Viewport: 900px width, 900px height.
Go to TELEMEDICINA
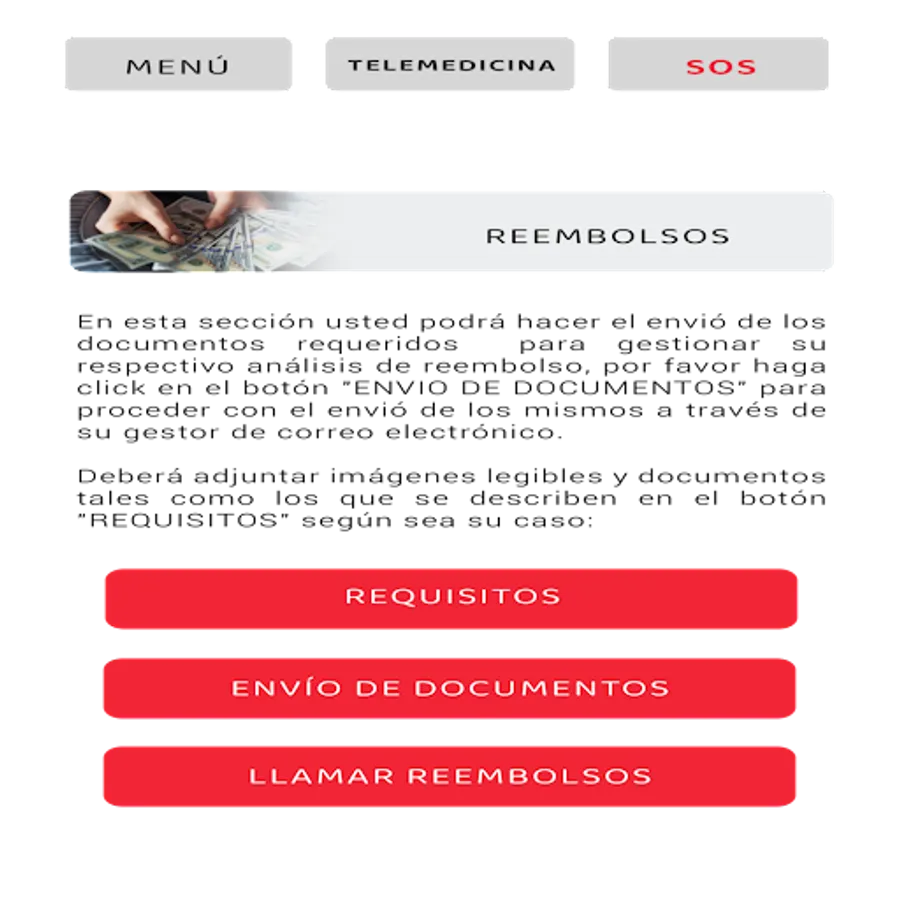(x=448, y=65)
